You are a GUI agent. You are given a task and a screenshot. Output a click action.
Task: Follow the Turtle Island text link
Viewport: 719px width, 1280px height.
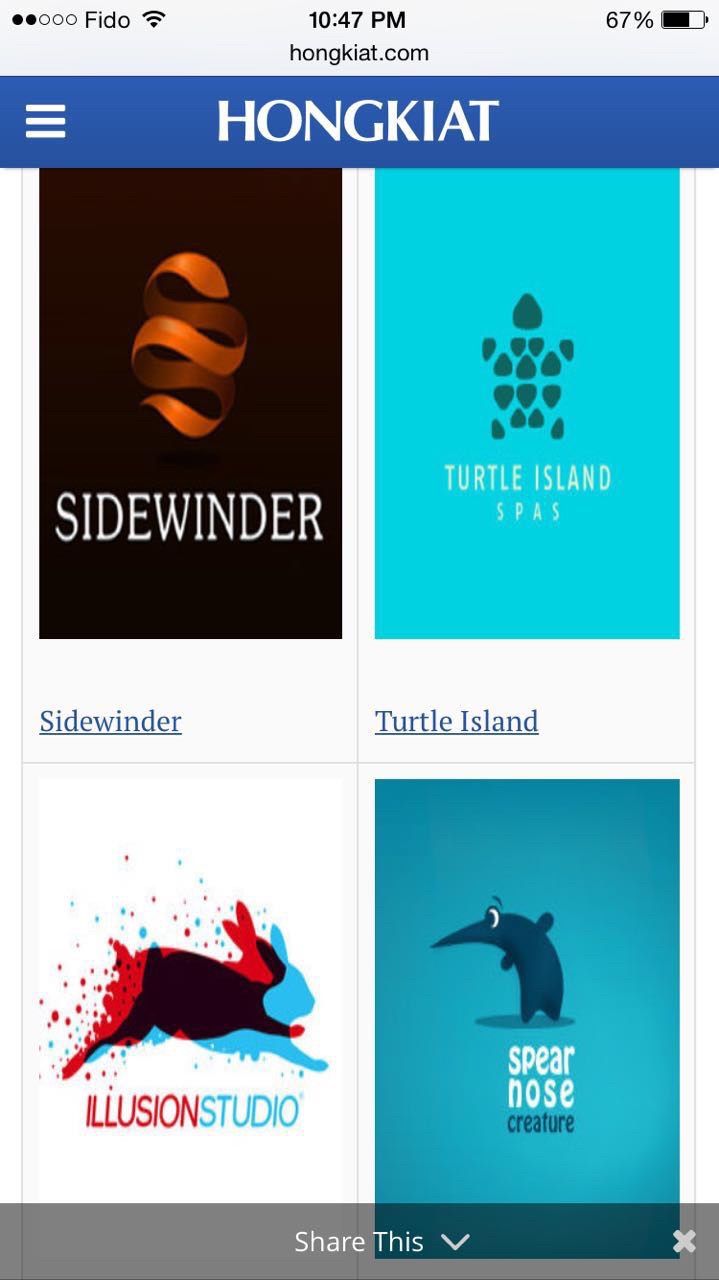click(457, 721)
